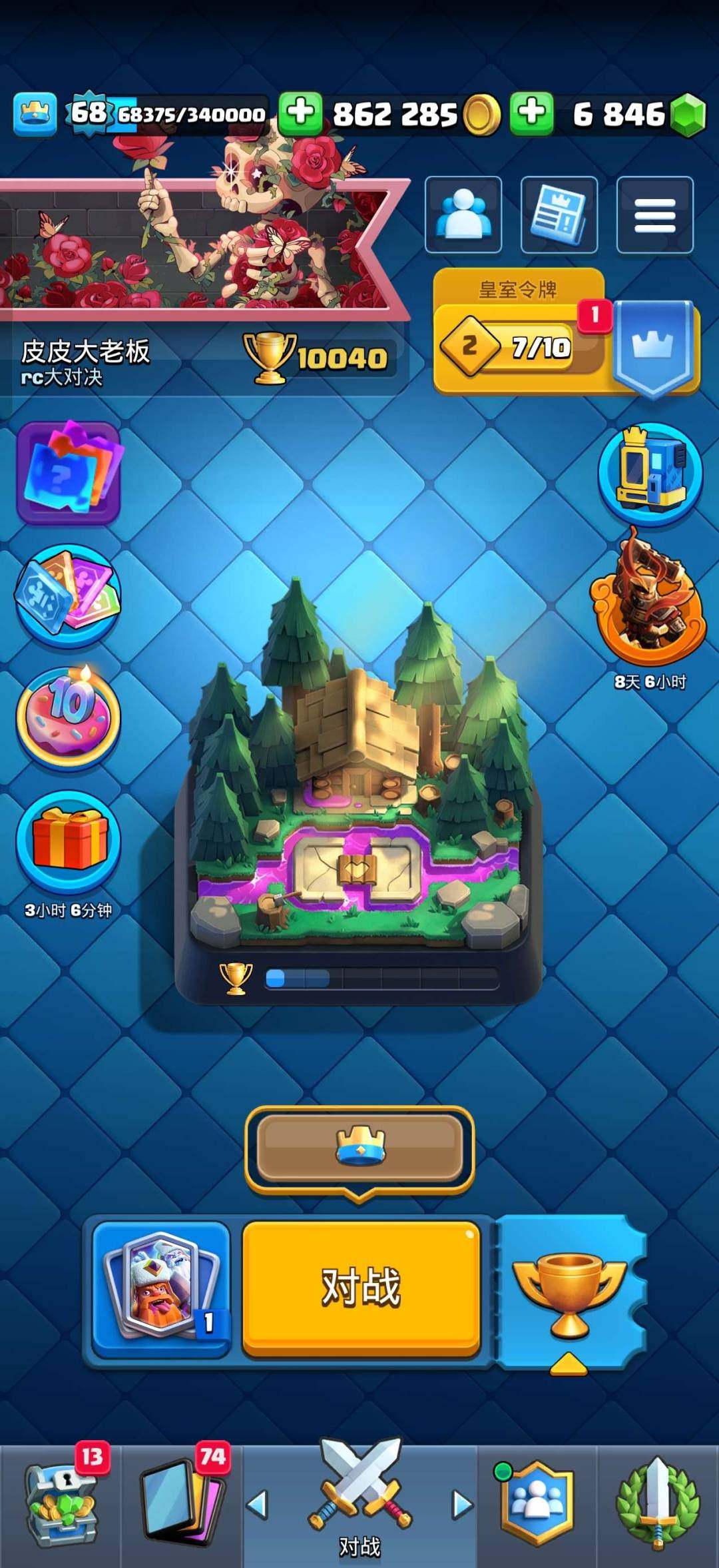The height and width of the screenshot is (1568, 719).
Task: Add more gems with the plus button
Action: [x=532, y=113]
